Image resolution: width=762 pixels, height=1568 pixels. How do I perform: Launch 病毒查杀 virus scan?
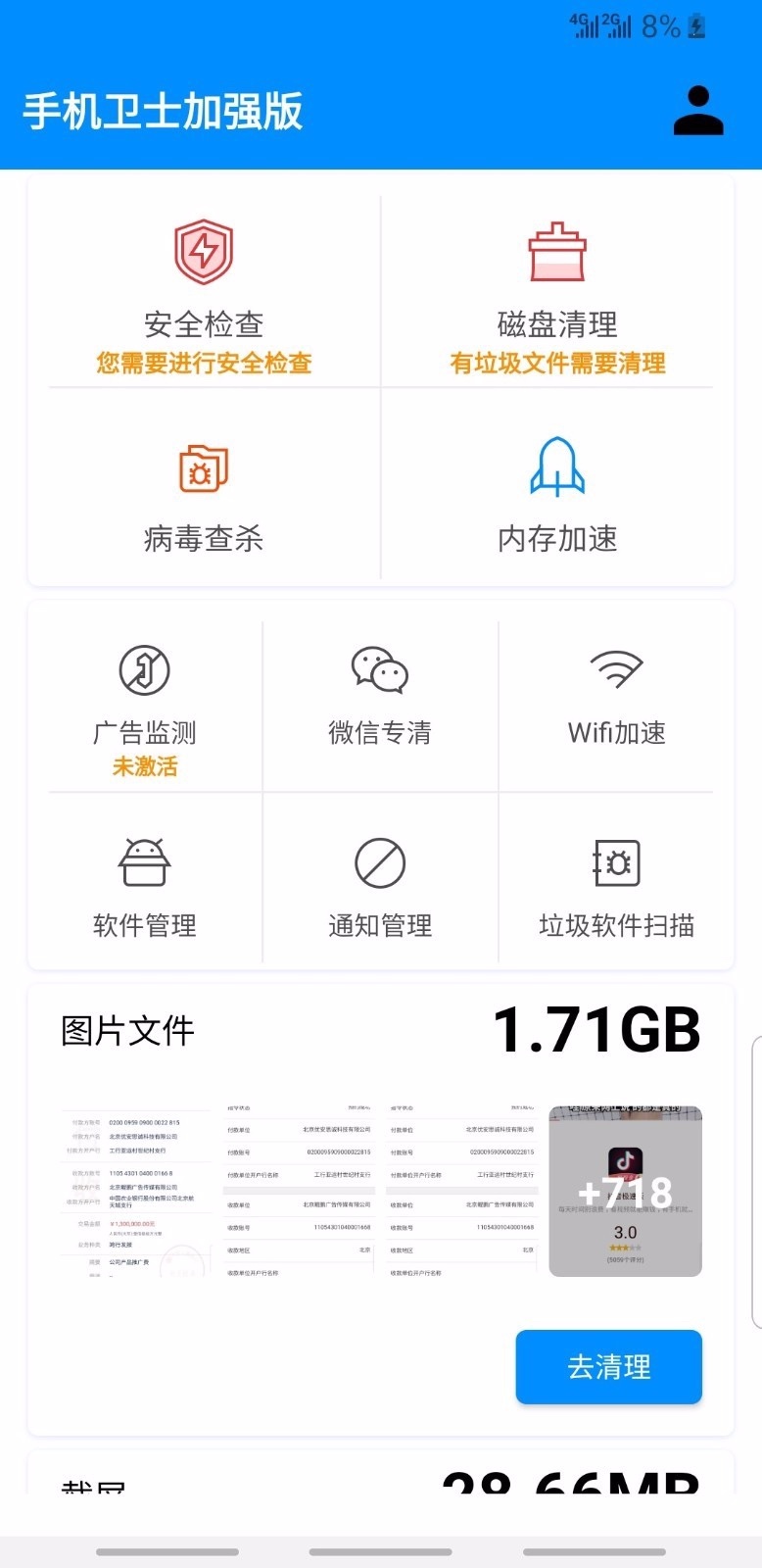(x=204, y=496)
